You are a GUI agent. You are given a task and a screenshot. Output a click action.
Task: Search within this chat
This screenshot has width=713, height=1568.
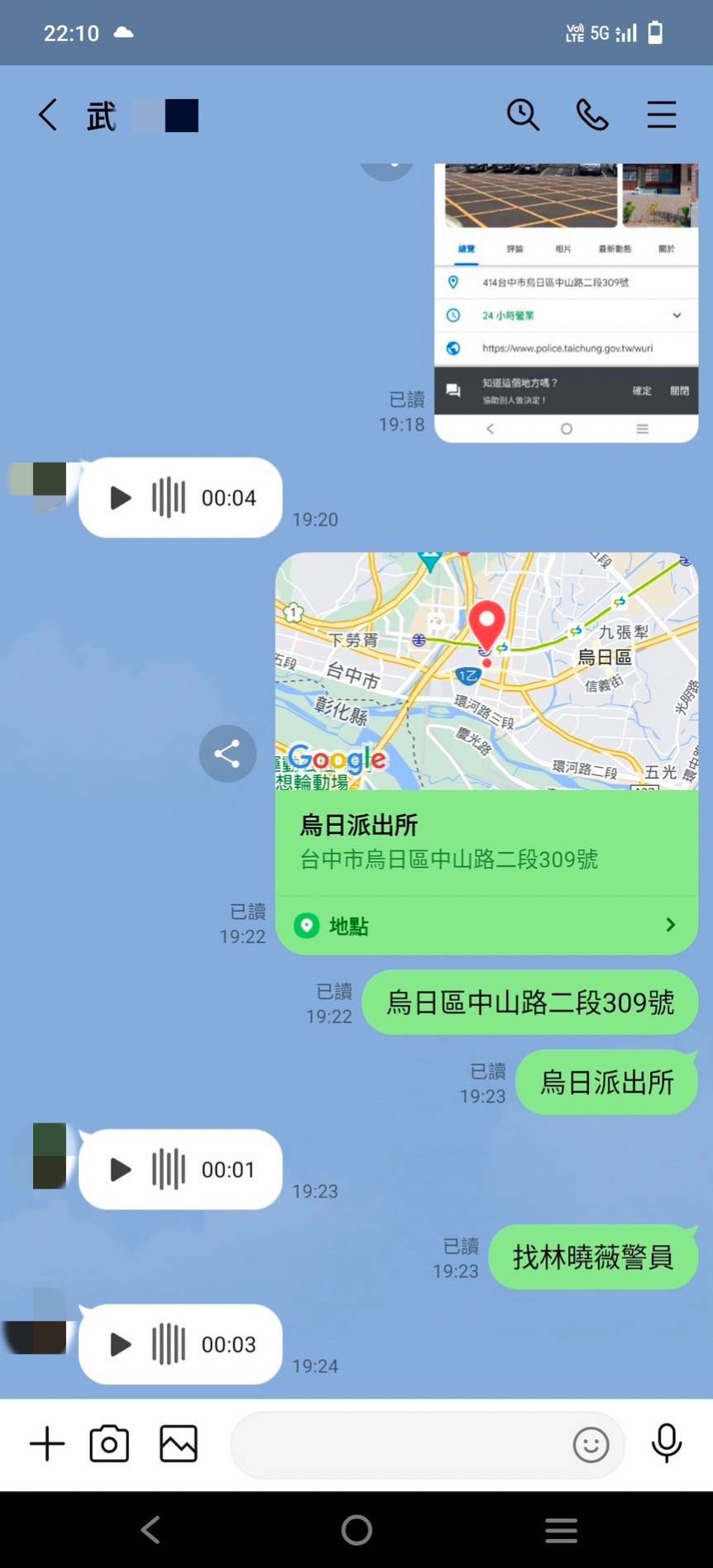[x=523, y=115]
